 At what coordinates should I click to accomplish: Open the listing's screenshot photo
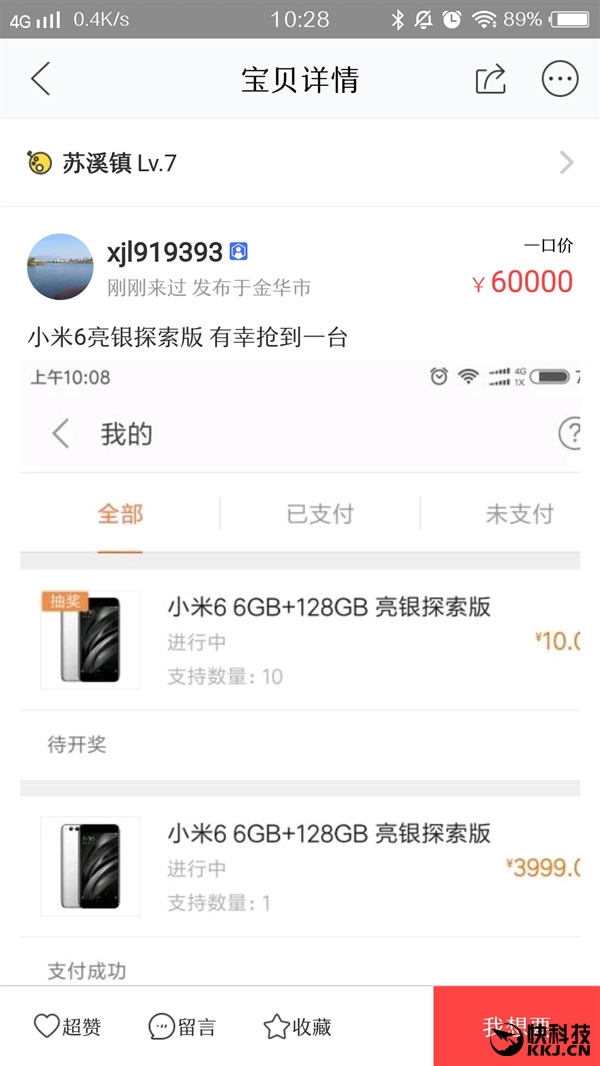[x=300, y=670]
